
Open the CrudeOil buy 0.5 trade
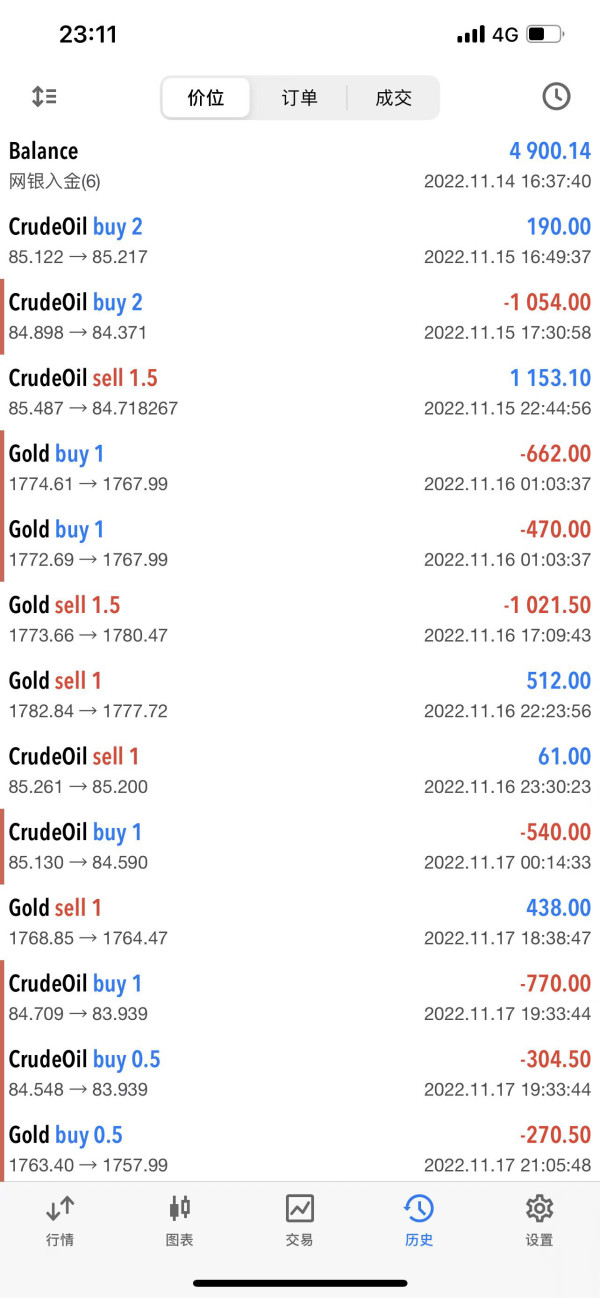pyautogui.click(x=300, y=1073)
